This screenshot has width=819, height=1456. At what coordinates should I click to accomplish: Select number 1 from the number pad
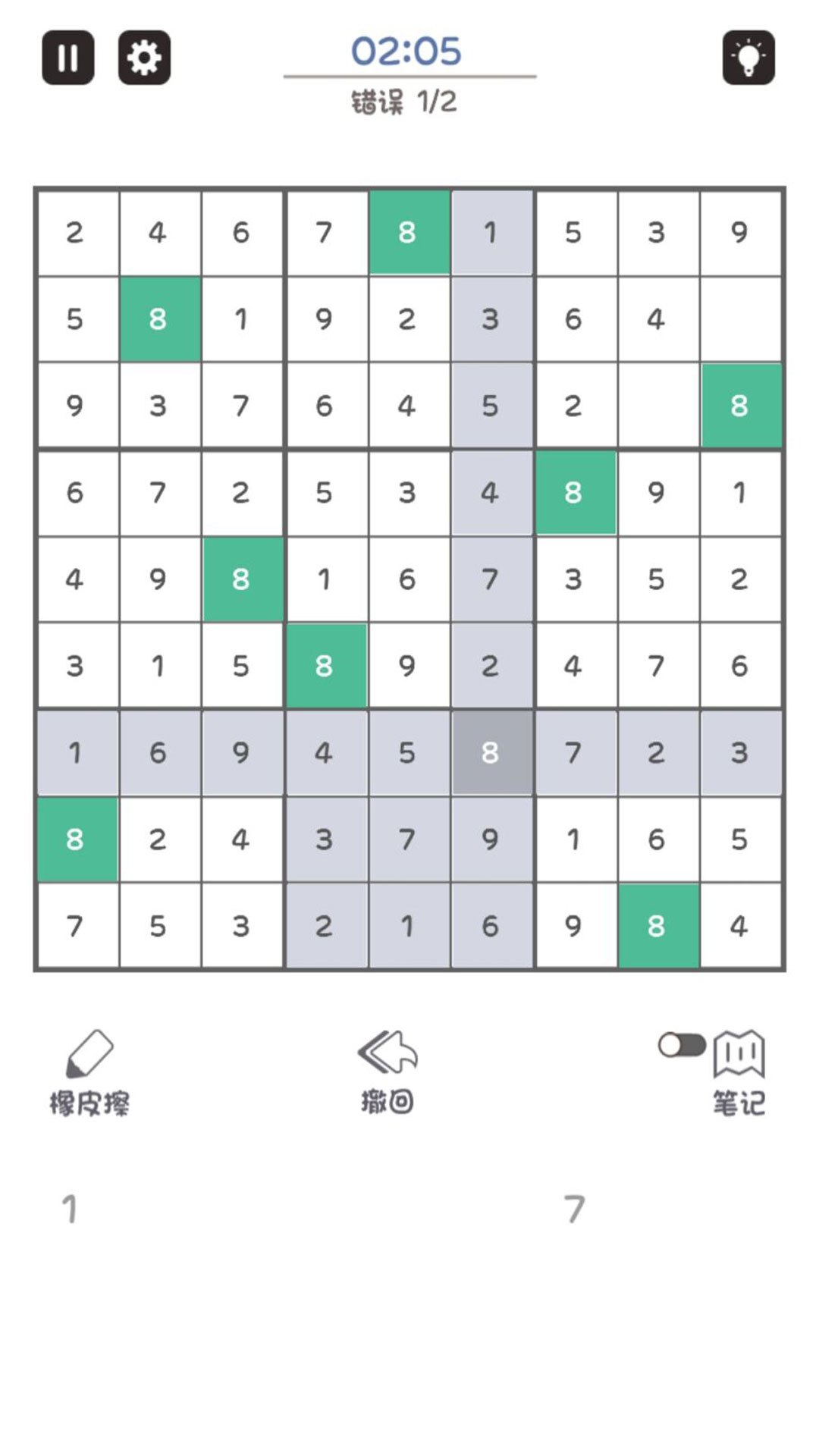click(x=71, y=1204)
